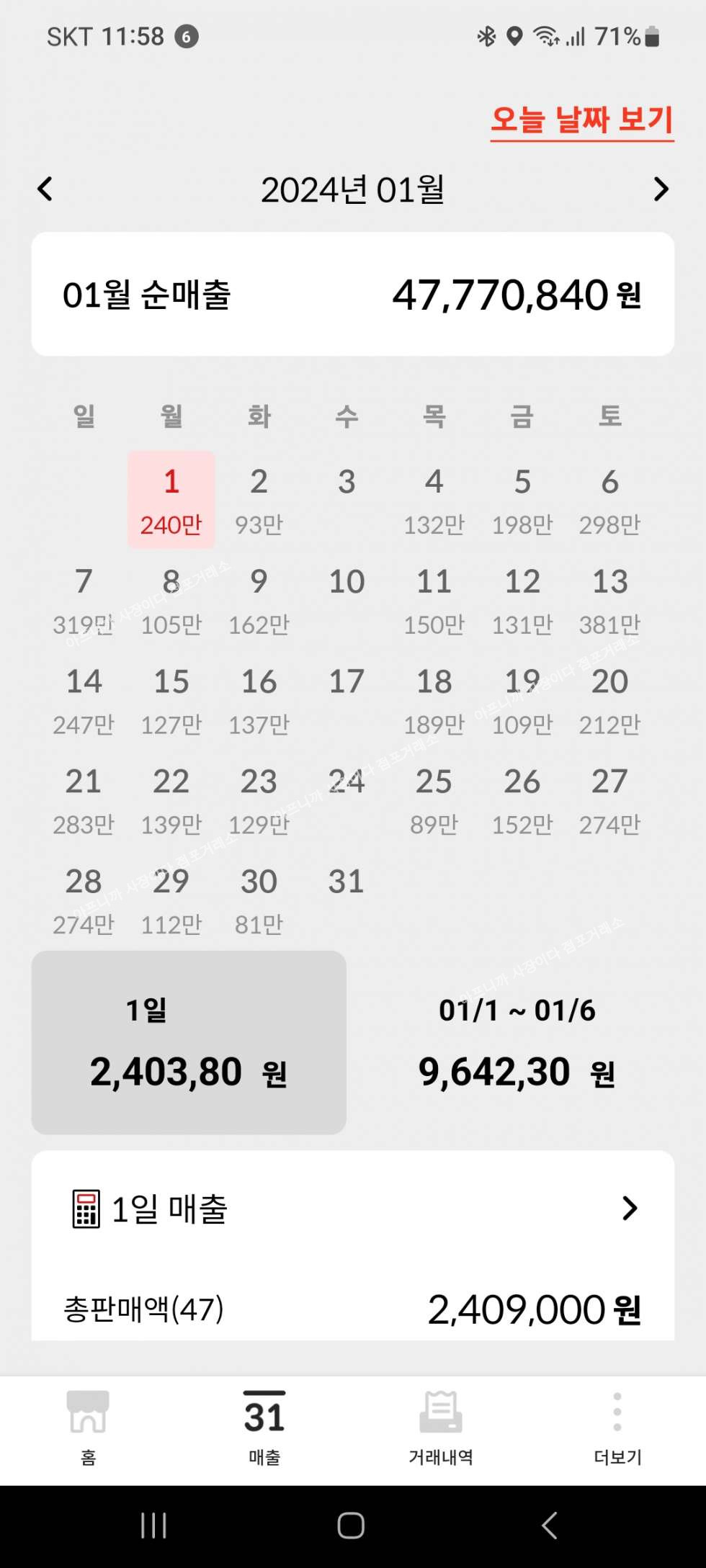Image resolution: width=706 pixels, height=1568 pixels.
Task: Go to the next month
Action: [x=660, y=189]
